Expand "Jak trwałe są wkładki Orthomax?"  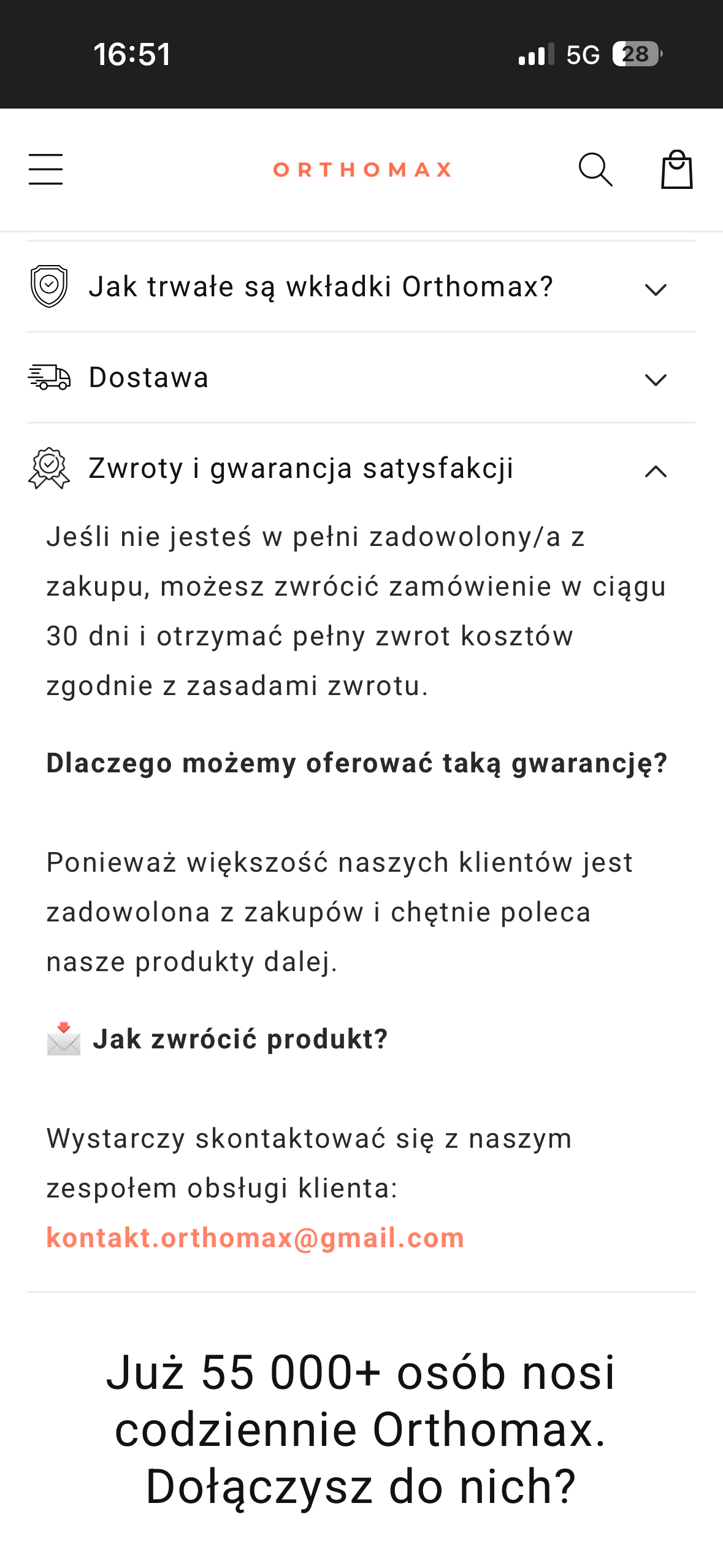[x=361, y=287]
